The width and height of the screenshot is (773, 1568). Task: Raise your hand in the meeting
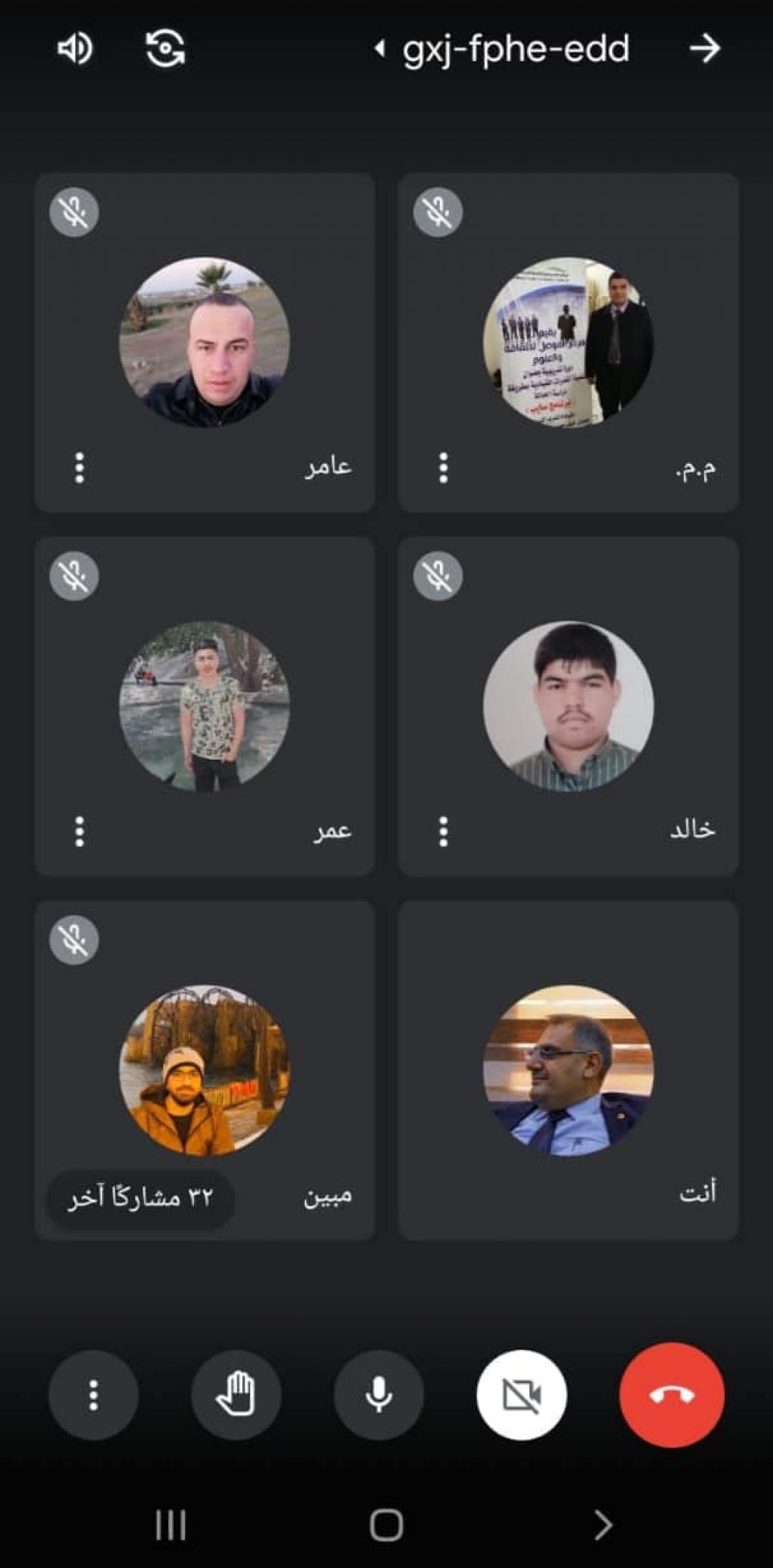[x=236, y=1395]
